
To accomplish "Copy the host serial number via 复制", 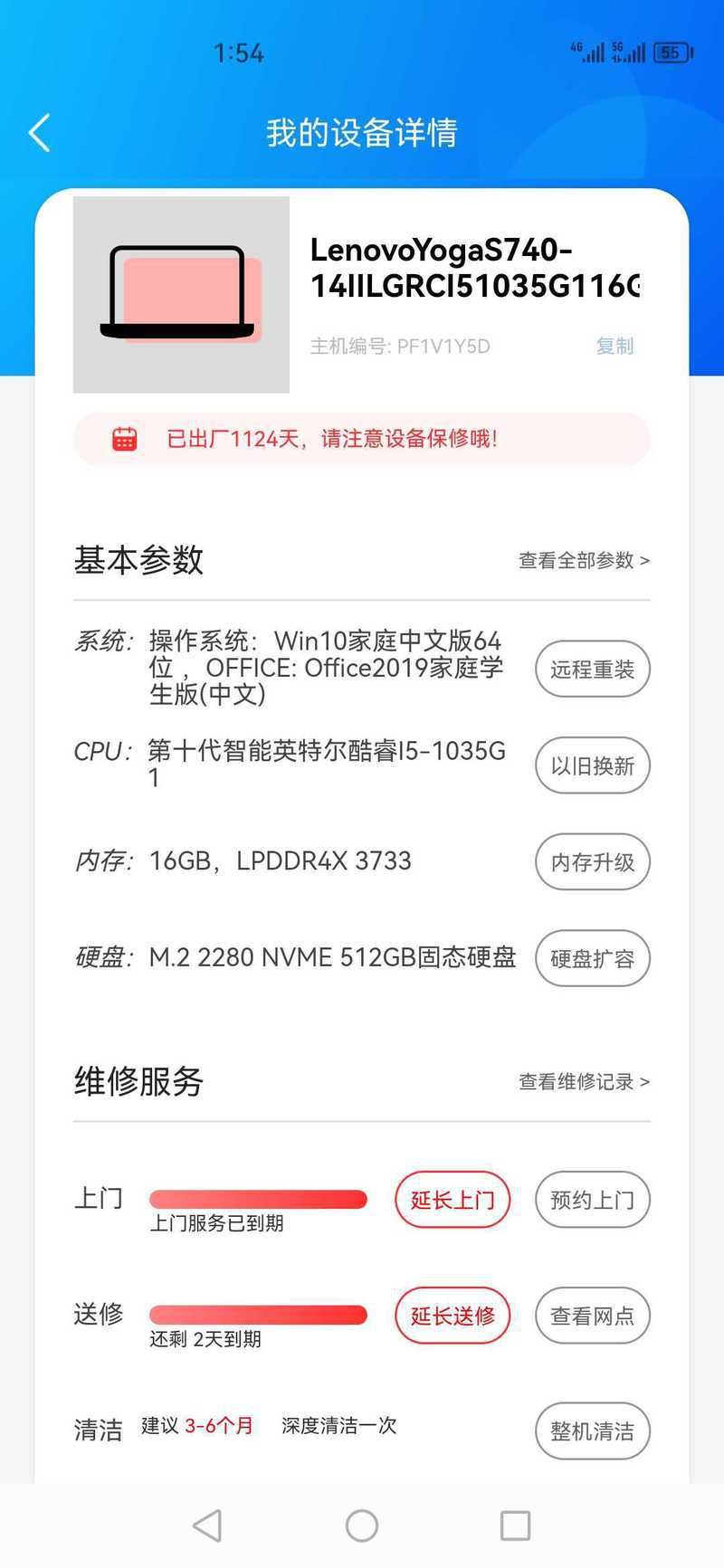I will pyautogui.click(x=614, y=346).
